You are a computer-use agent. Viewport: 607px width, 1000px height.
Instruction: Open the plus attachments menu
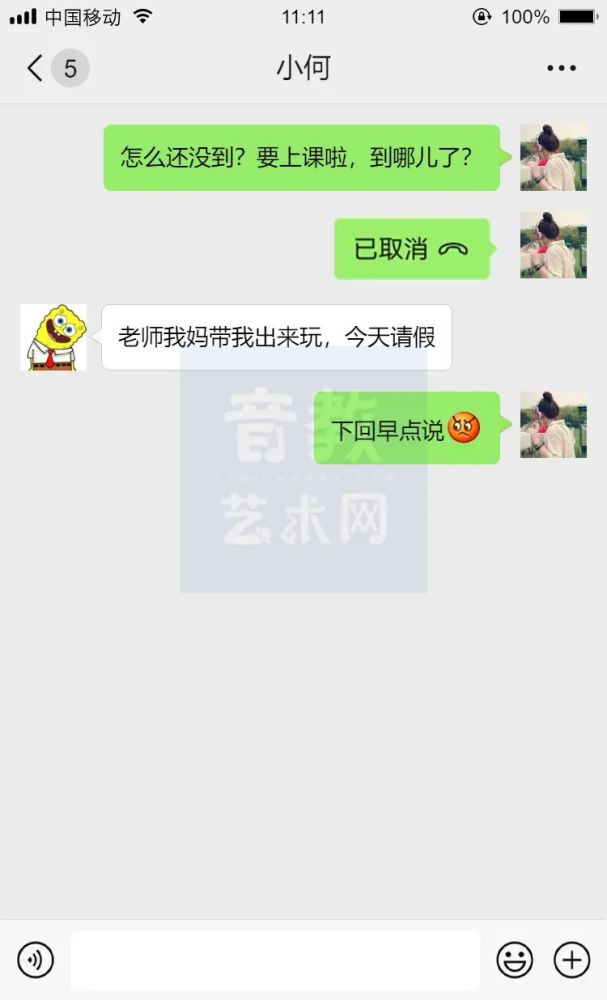point(571,959)
